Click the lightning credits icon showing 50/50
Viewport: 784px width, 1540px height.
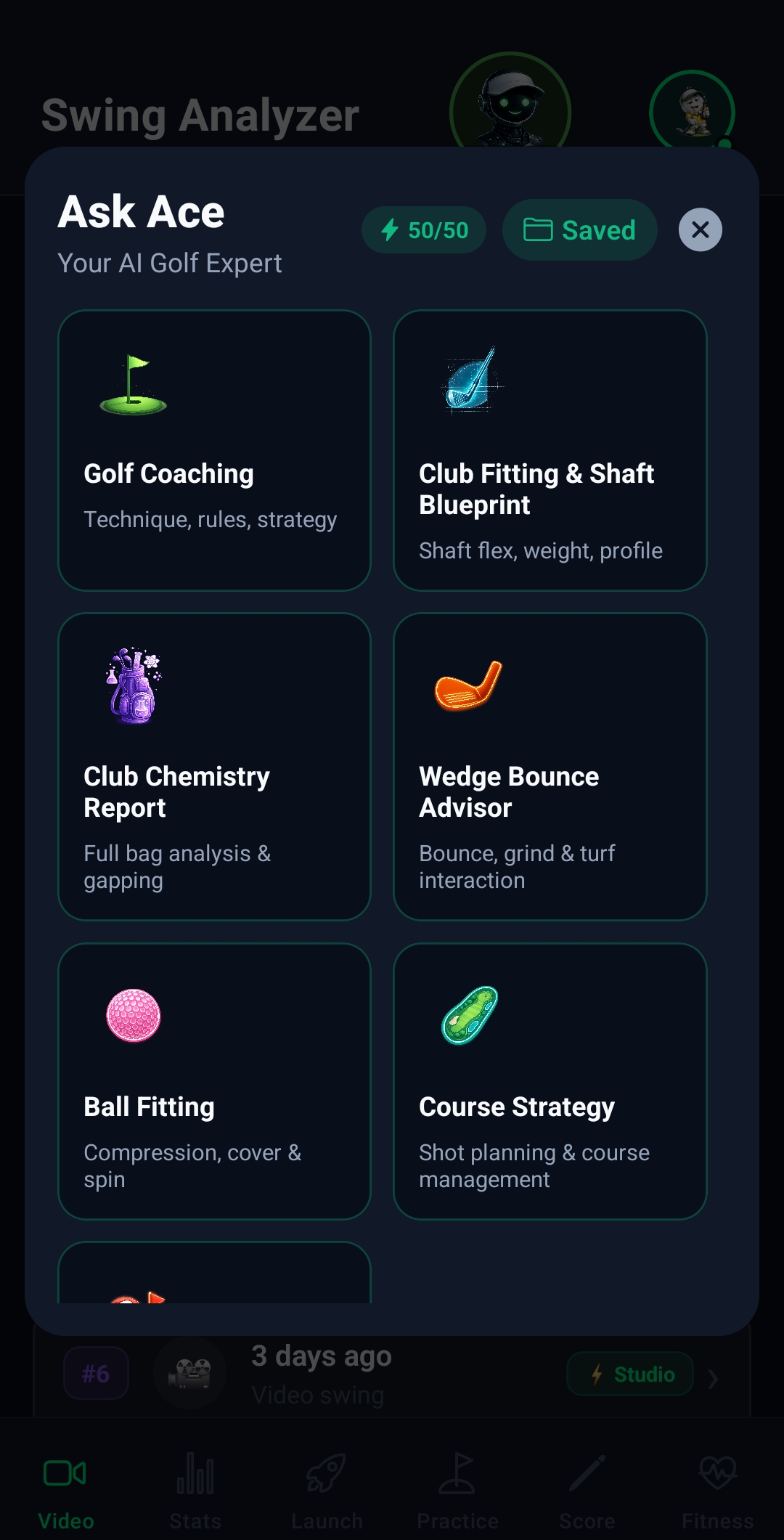(x=391, y=229)
